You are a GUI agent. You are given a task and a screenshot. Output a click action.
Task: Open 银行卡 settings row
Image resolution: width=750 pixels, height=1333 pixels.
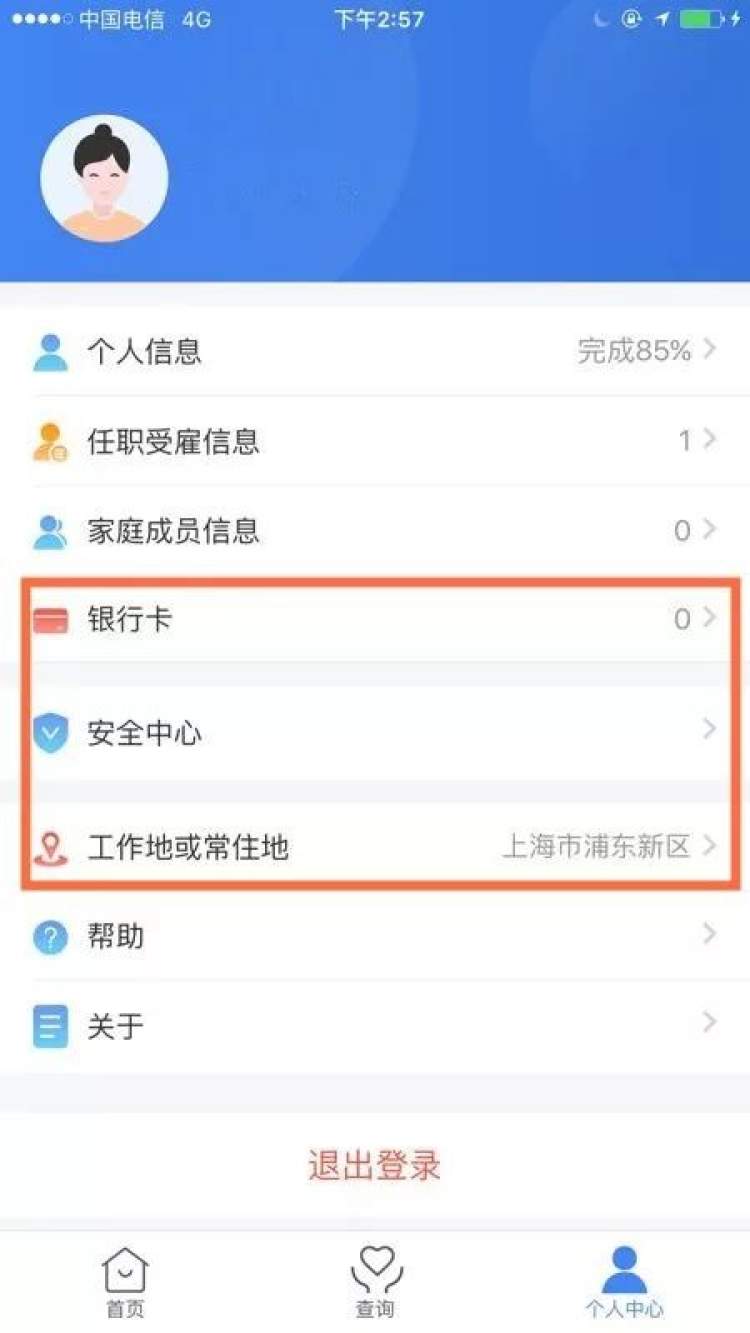tap(375, 619)
